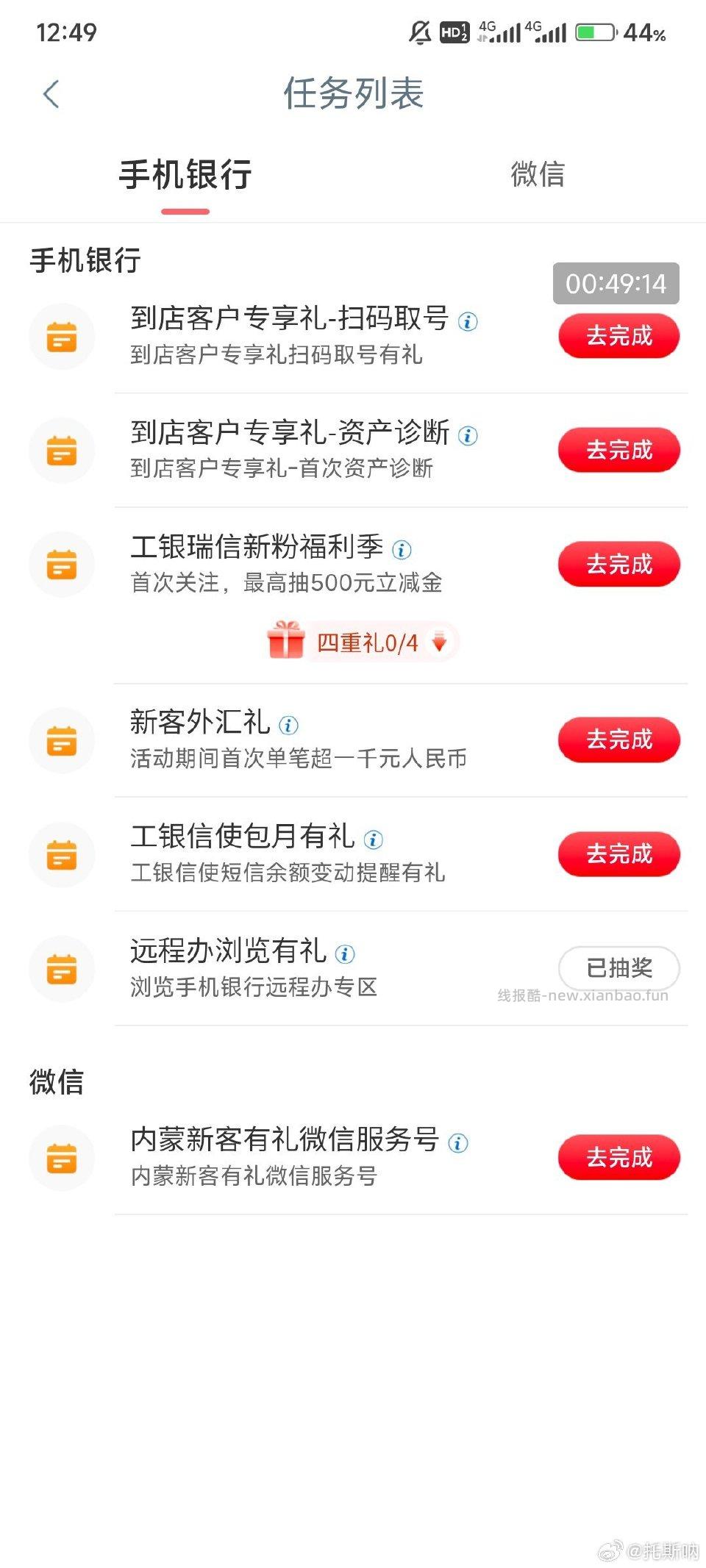Select the calendar icon of 新客外汇礼

[x=63, y=741]
